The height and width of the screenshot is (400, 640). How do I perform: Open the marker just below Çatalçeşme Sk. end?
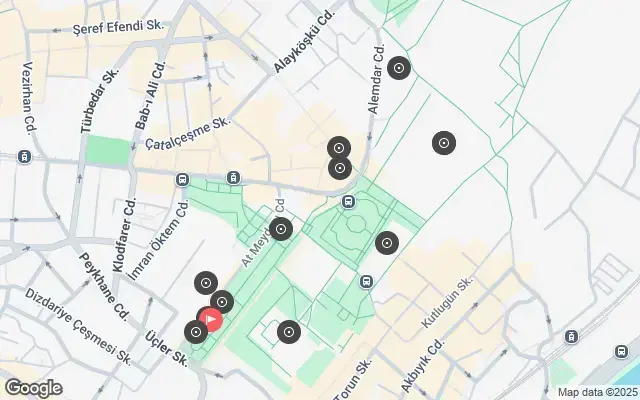point(339,148)
